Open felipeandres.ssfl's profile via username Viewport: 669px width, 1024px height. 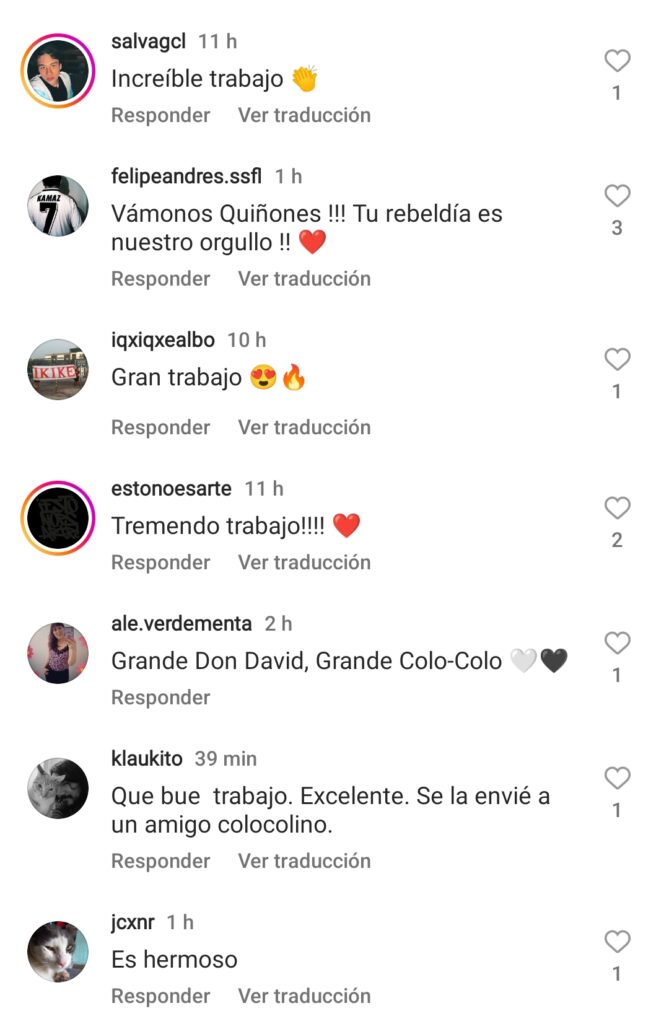[x=186, y=176]
